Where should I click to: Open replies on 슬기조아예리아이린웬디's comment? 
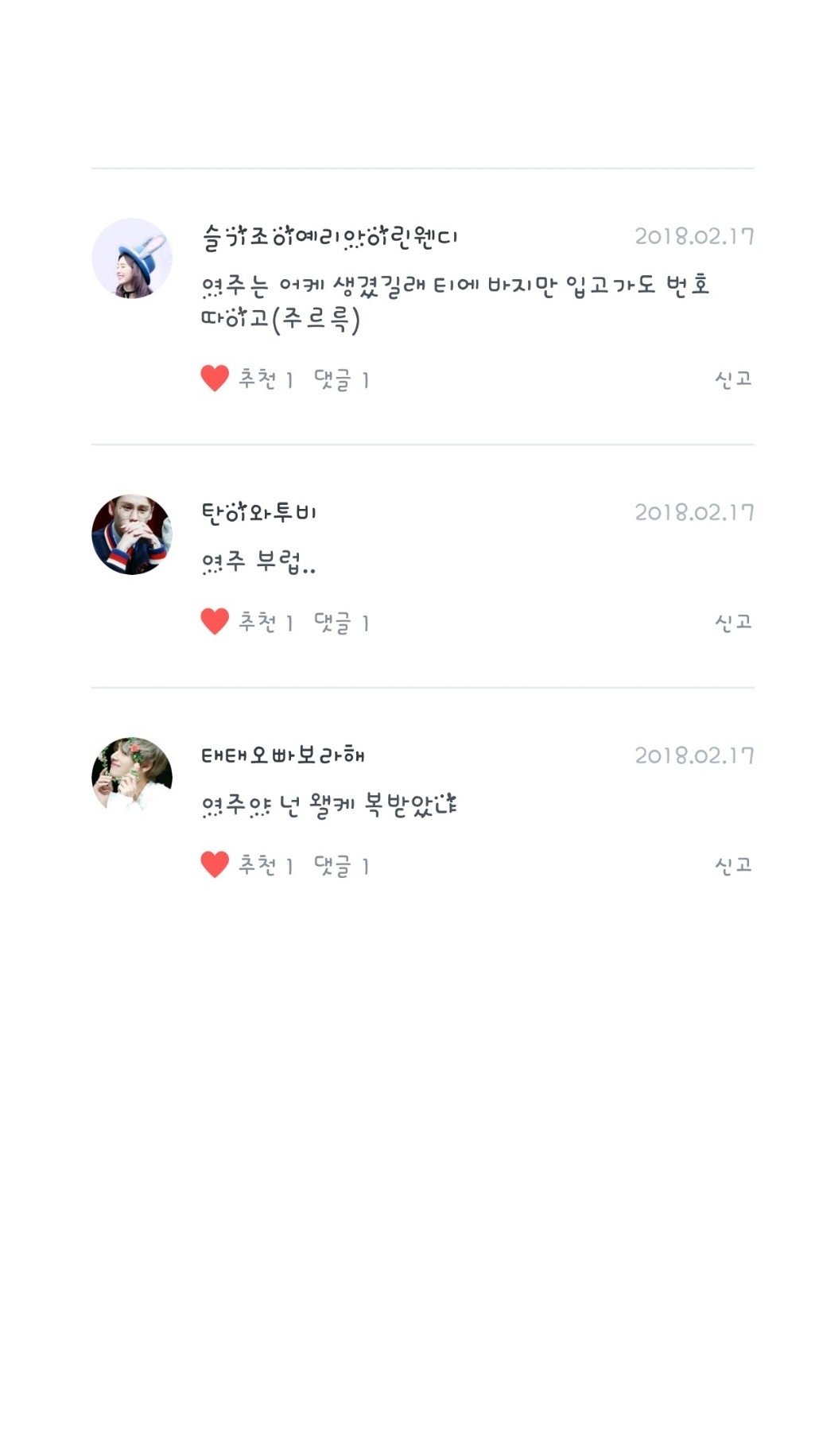[341, 379]
